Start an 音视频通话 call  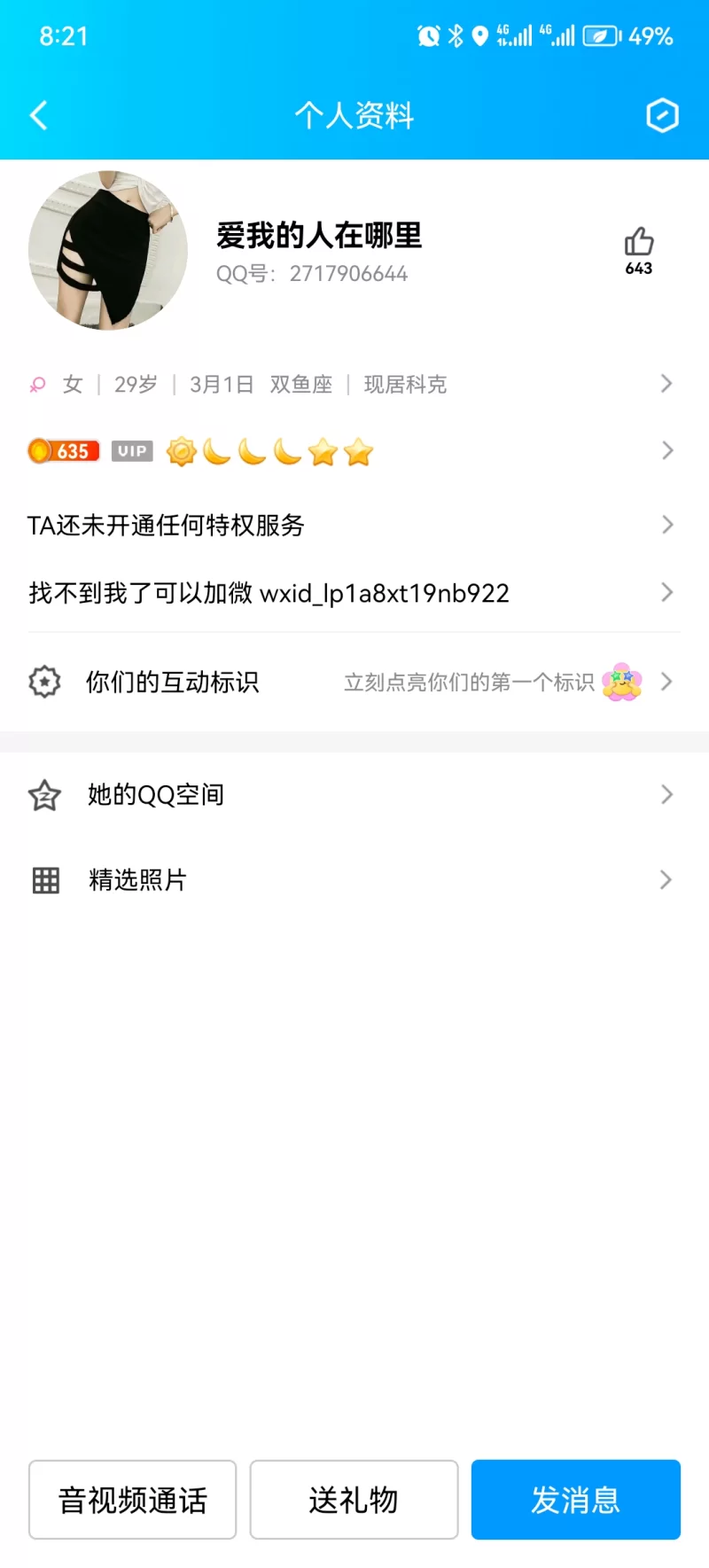tap(133, 1500)
